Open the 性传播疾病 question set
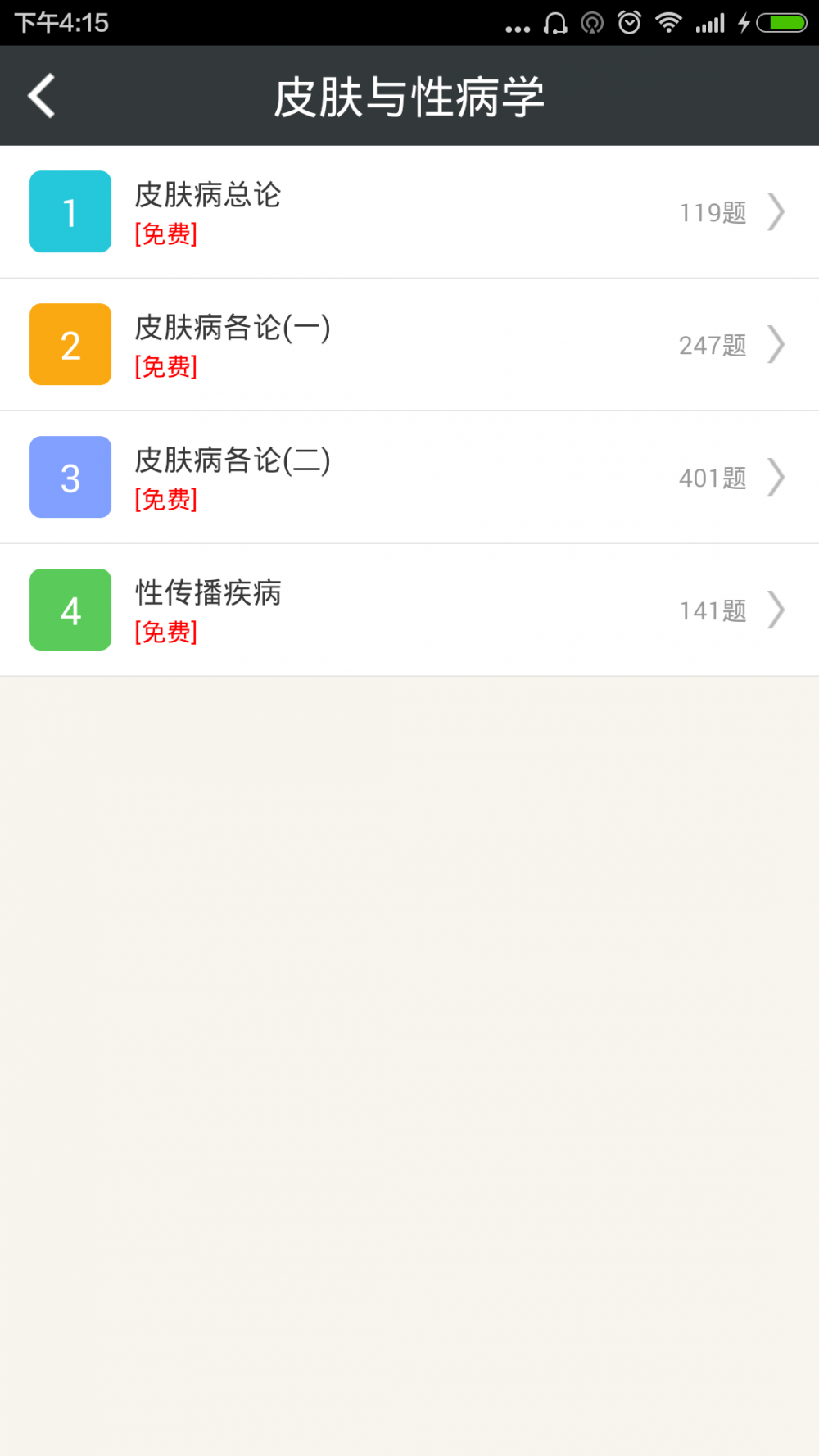 click(x=409, y=610)
